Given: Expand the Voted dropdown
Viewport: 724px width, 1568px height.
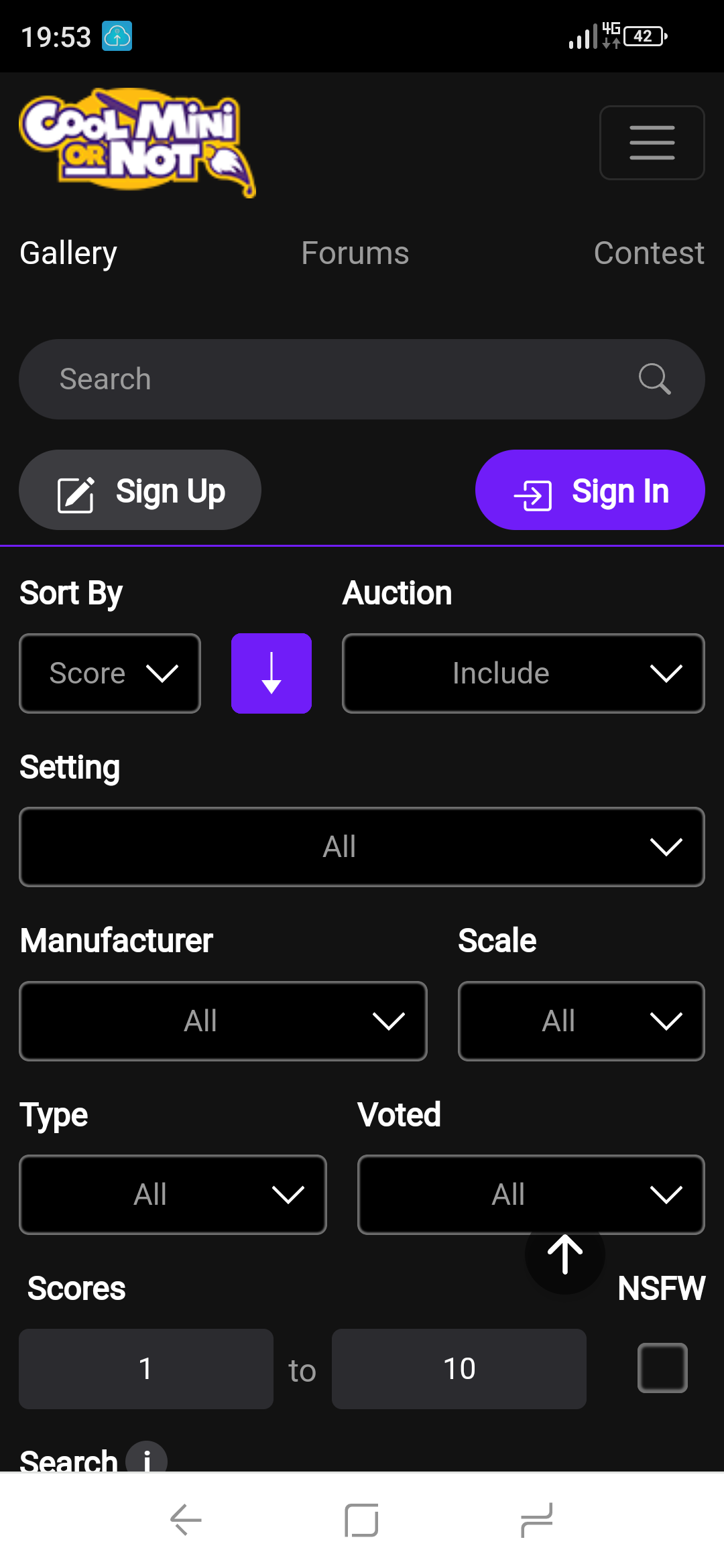Looking at the screenshot, I should (x=531, y=1195).
